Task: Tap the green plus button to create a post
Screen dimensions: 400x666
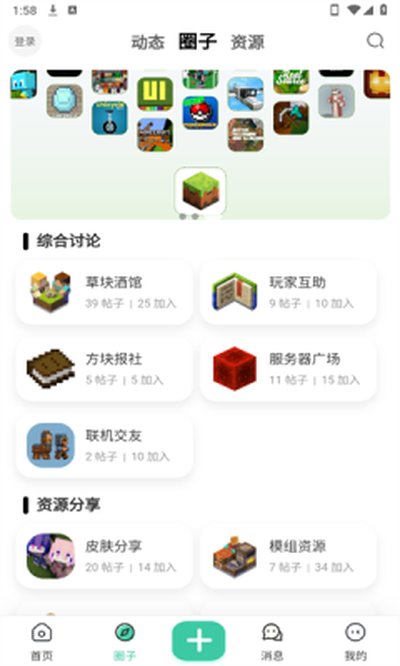Action: click(199, 640)
